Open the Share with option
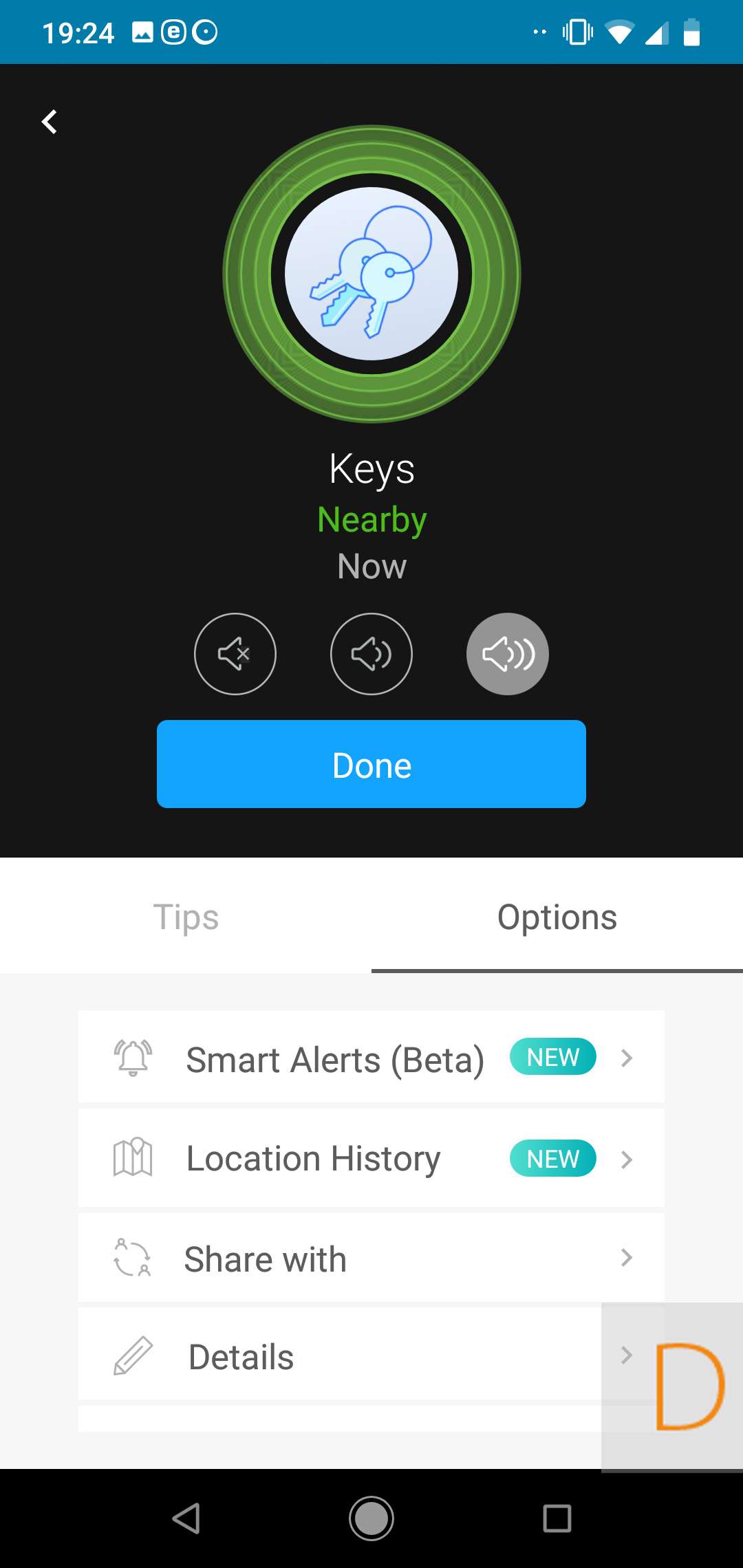Viewport: 743px width, 1568px height. [x=371, y=1259]
